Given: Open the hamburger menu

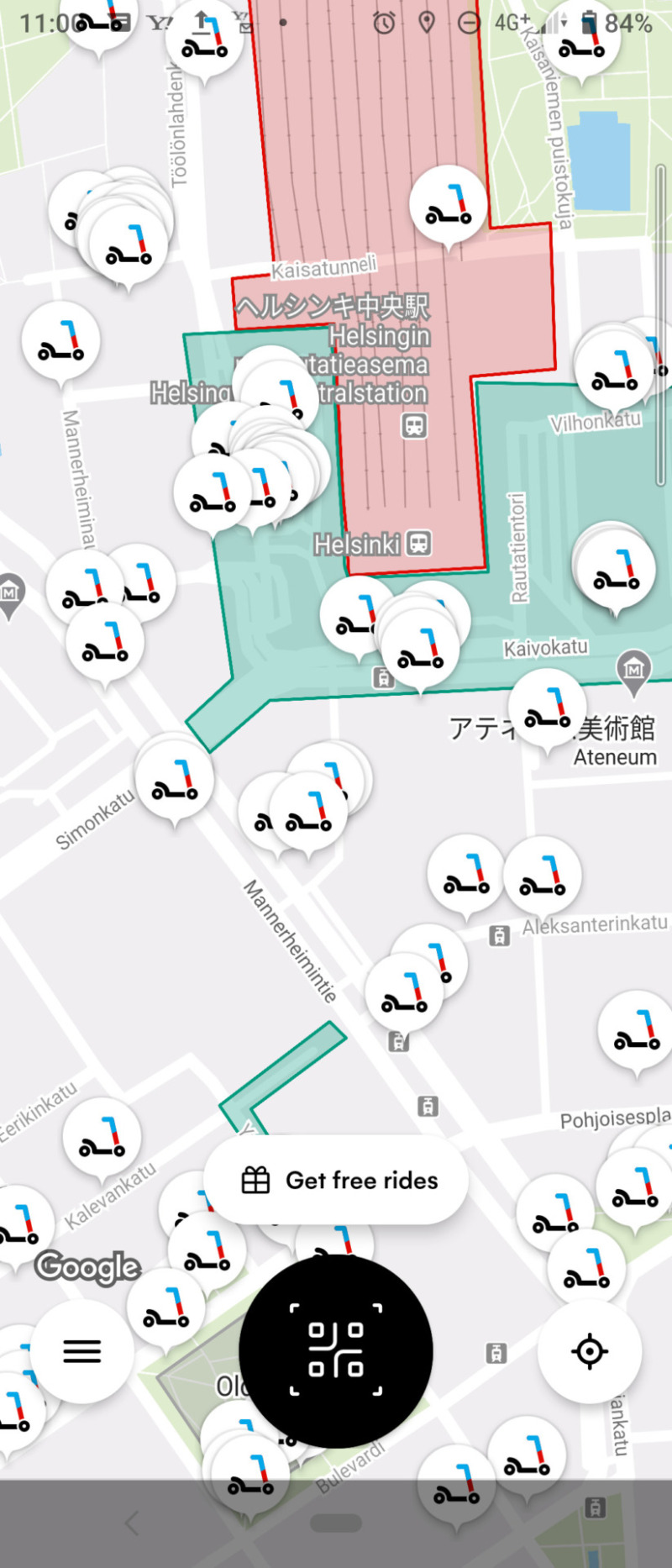Looking at the screenshot, I should point(82,1350).
